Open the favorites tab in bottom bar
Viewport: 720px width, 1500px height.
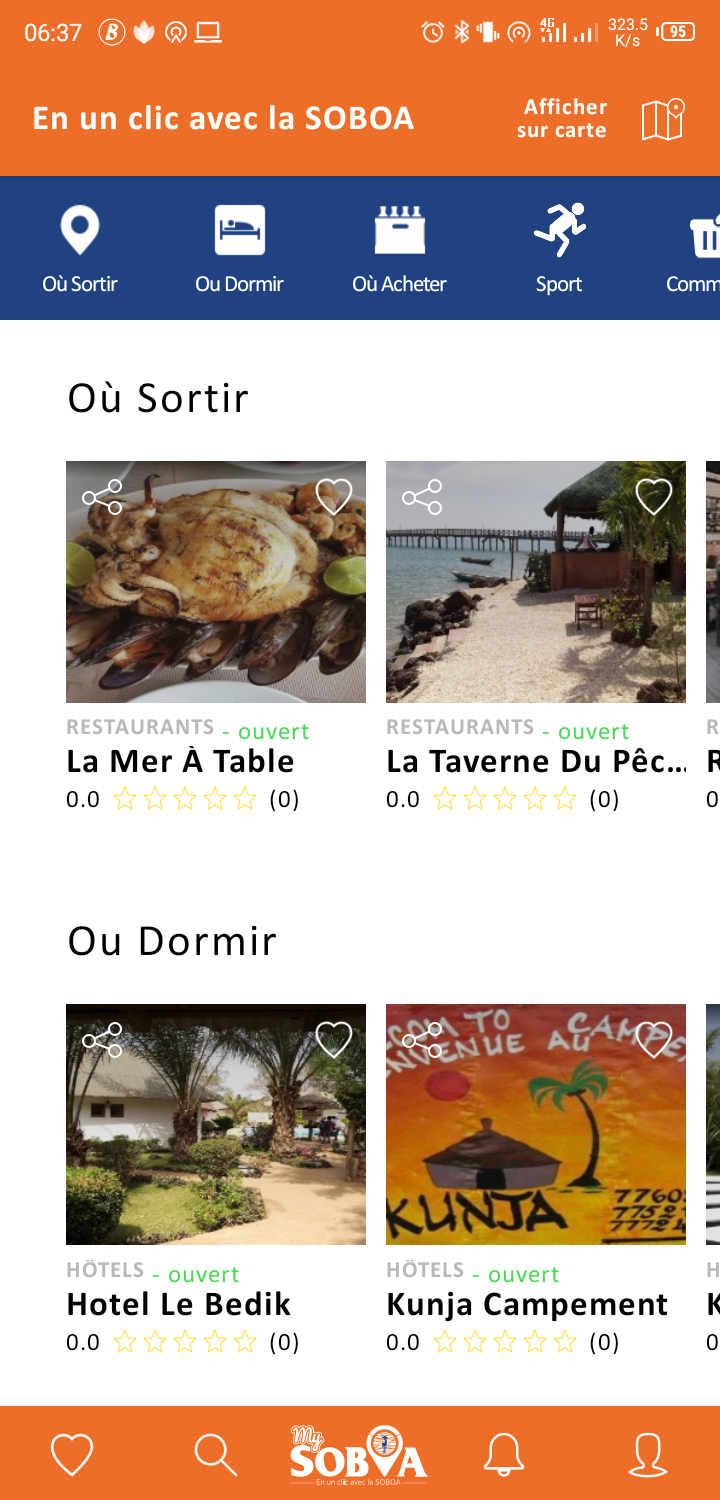tap(72, 1455)
